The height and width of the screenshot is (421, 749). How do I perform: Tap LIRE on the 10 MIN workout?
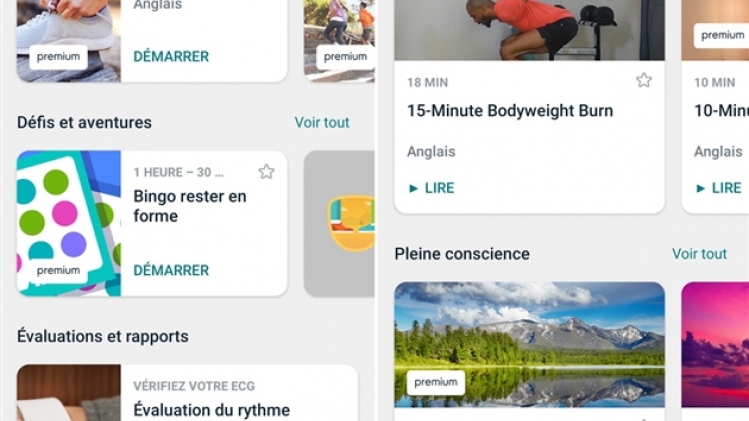coord(719,188)
